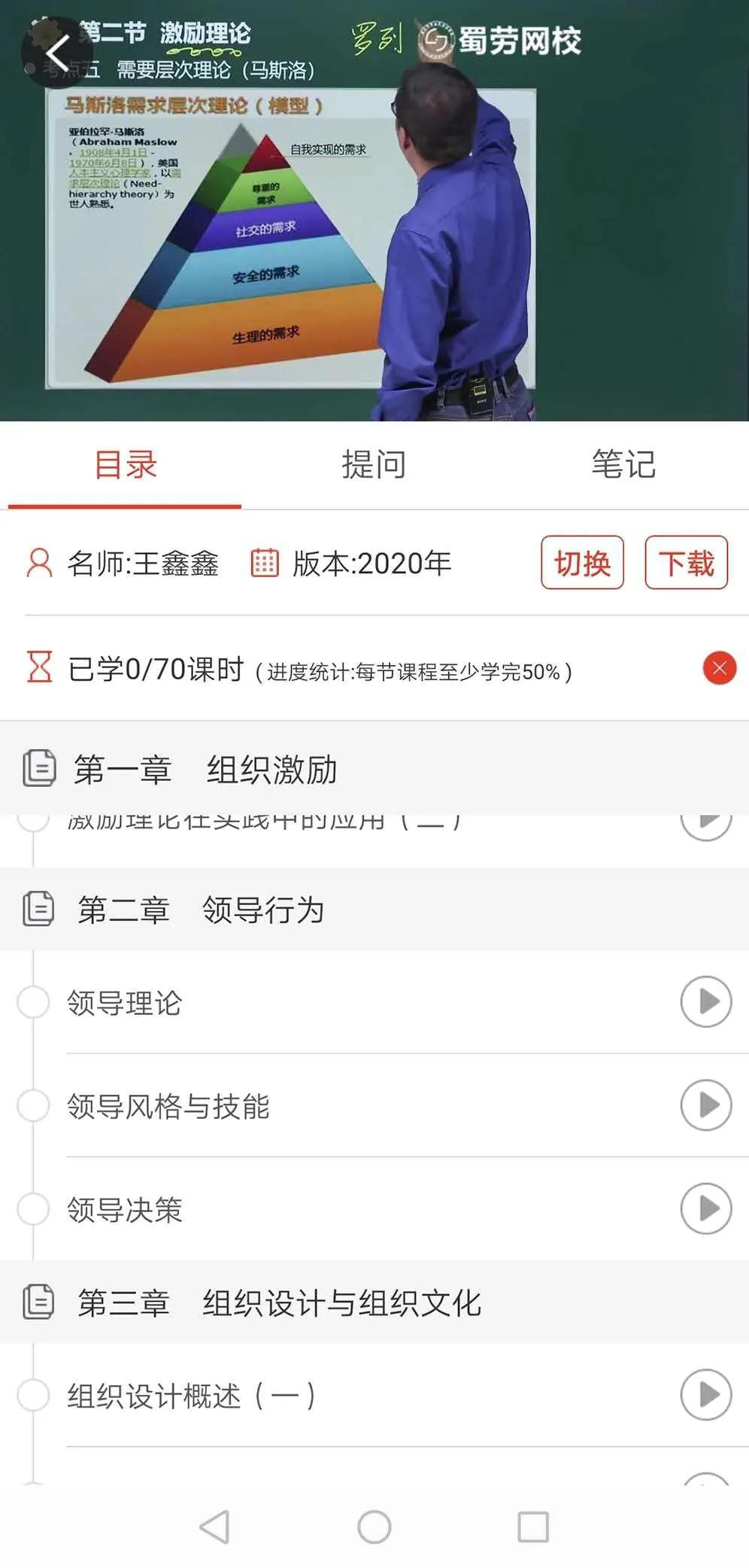Tap the lecture video player
The width and height of the screenshot is (749, 1568).
tap(374, 226)
